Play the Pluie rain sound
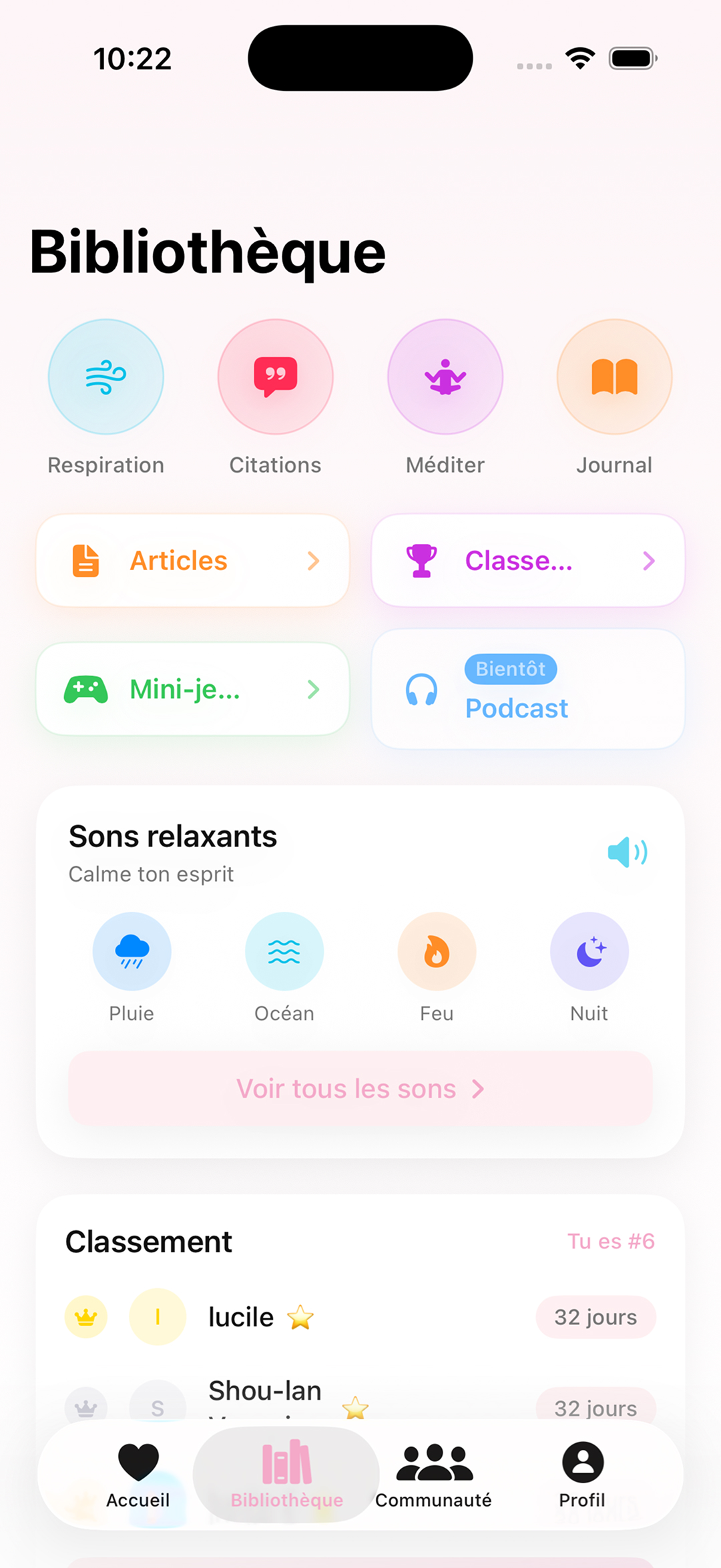 pos(132,951)
